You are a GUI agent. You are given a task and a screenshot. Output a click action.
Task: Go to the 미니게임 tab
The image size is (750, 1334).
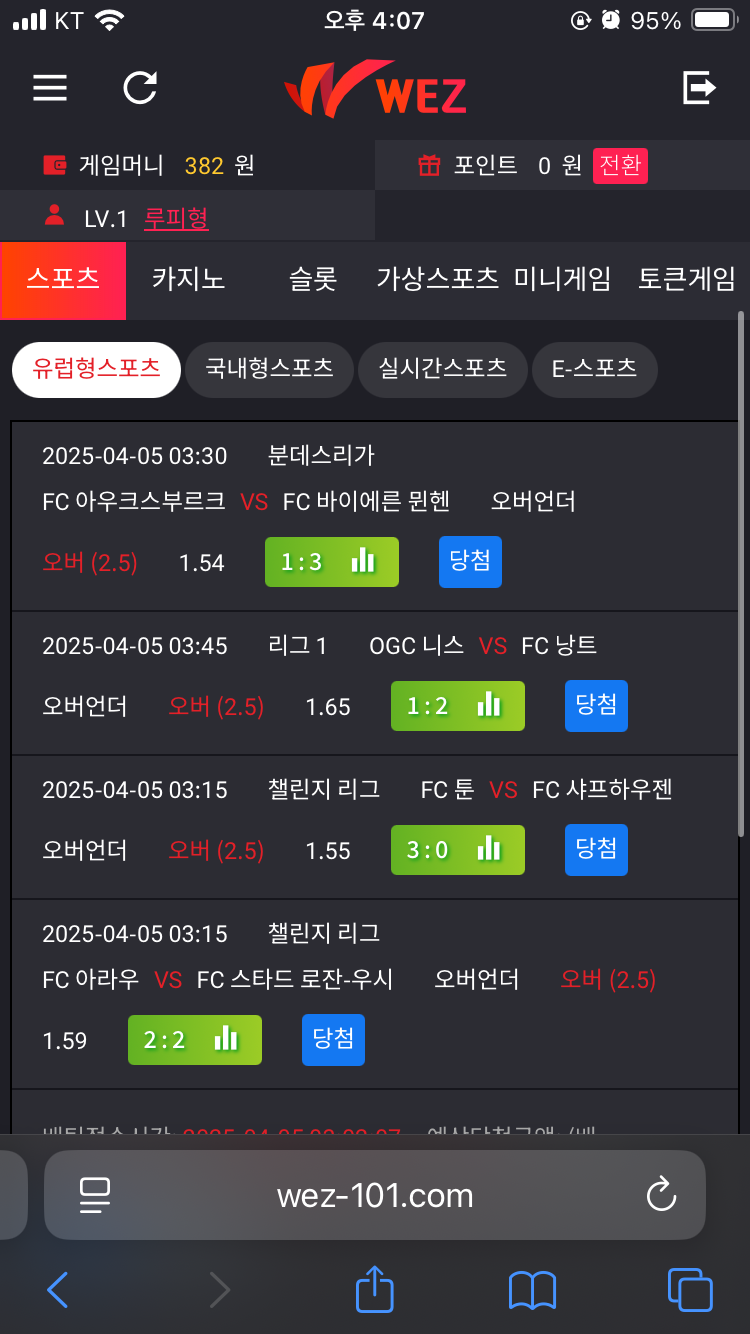point(562,279)
